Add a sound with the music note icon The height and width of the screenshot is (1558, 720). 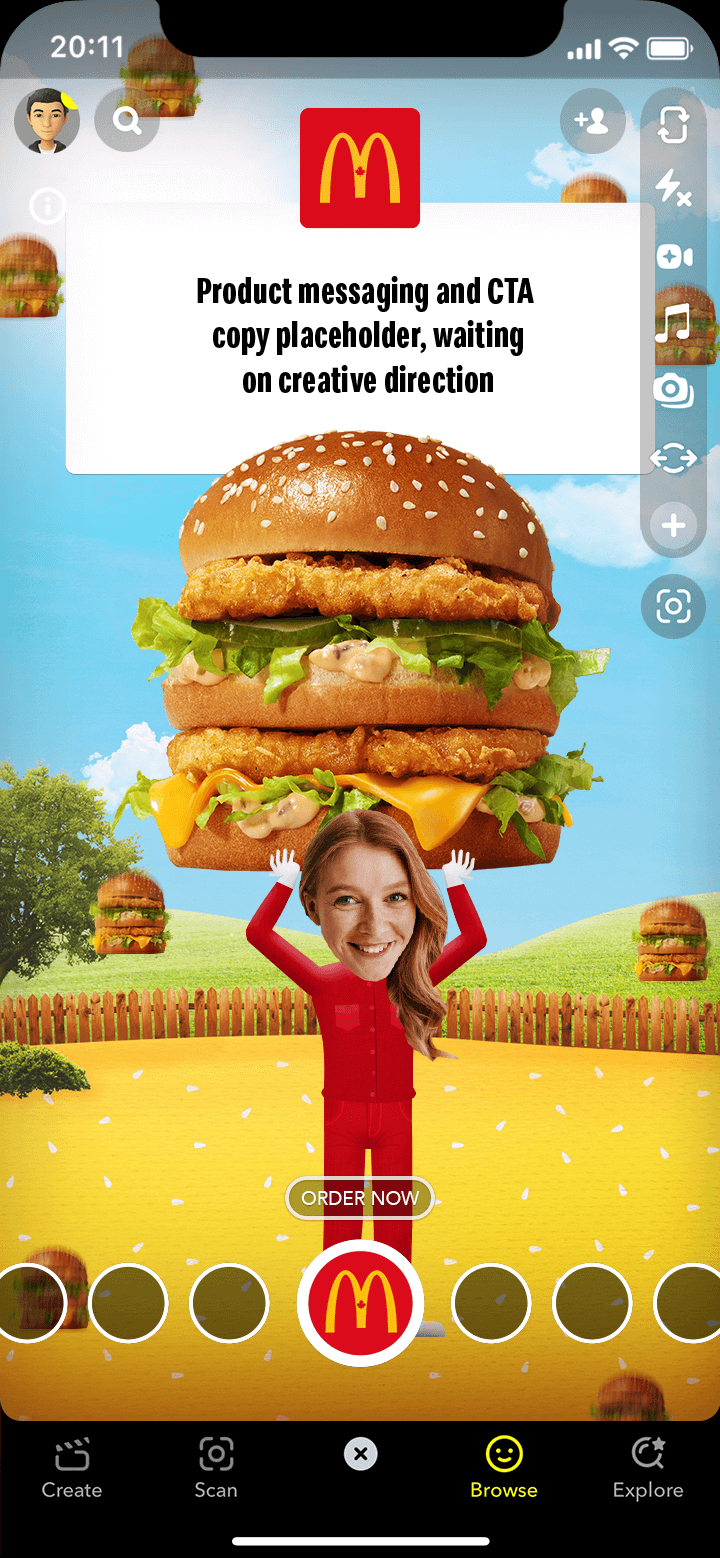[x=673, y=324]
